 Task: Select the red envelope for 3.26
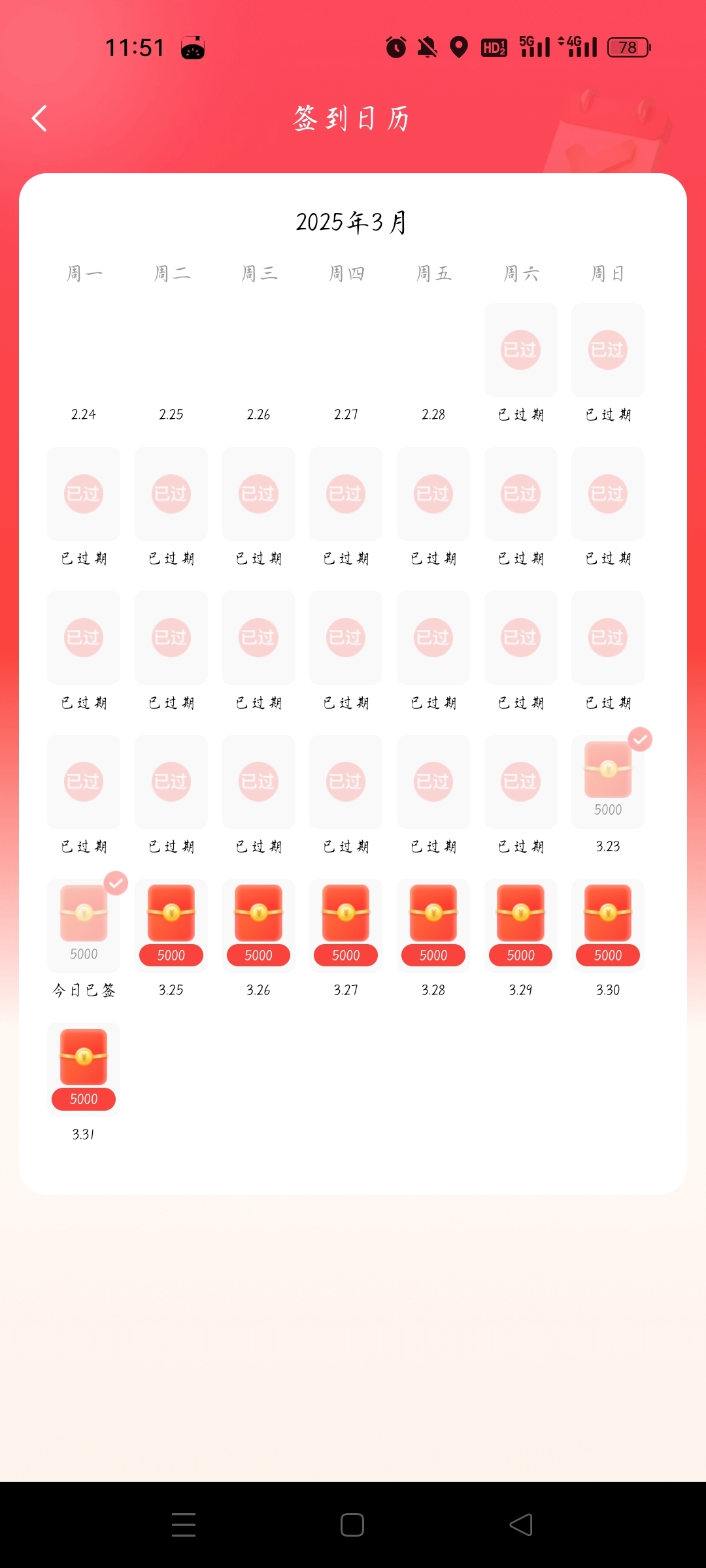click(258, 924)
